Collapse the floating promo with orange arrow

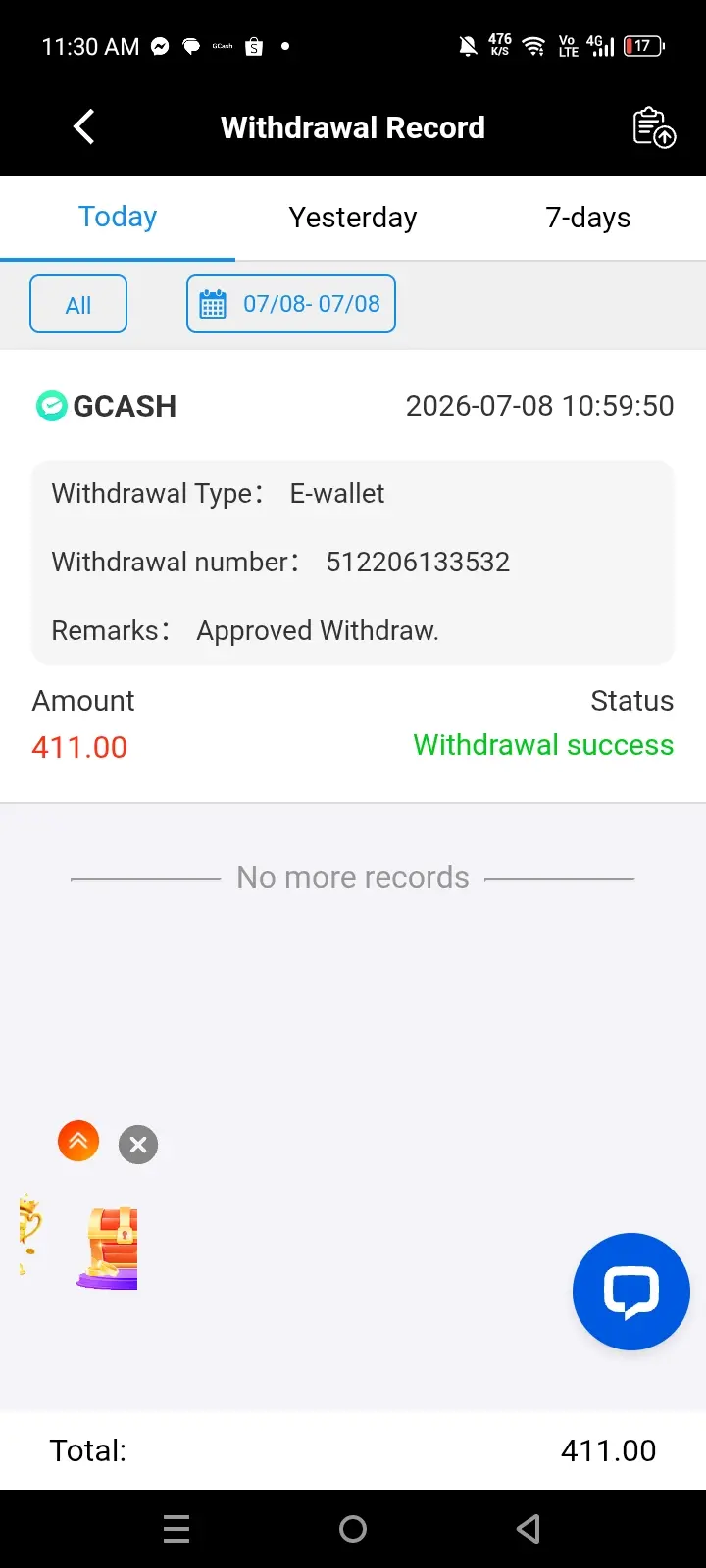tap(78, 1141)
